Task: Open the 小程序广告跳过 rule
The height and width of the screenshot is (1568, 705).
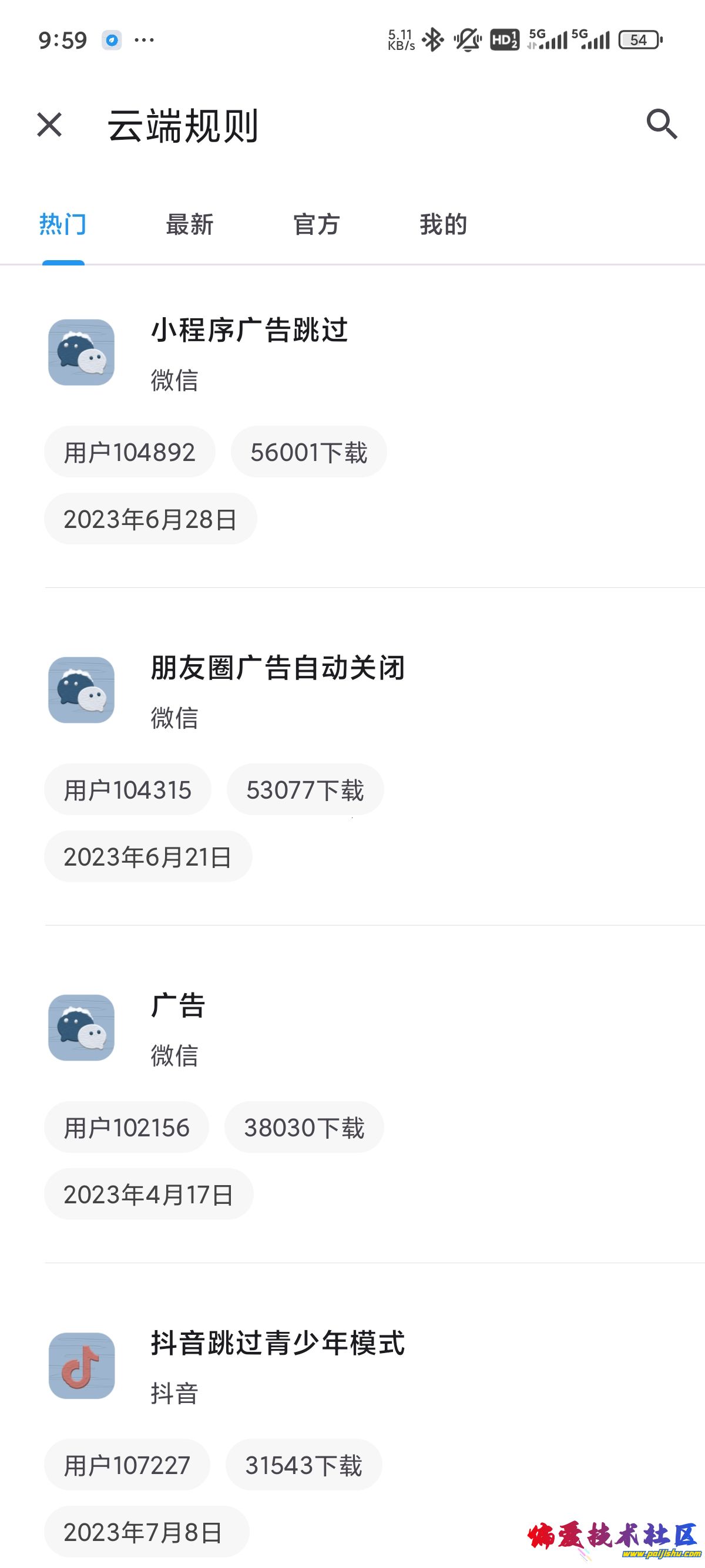Action: (250, 332)
